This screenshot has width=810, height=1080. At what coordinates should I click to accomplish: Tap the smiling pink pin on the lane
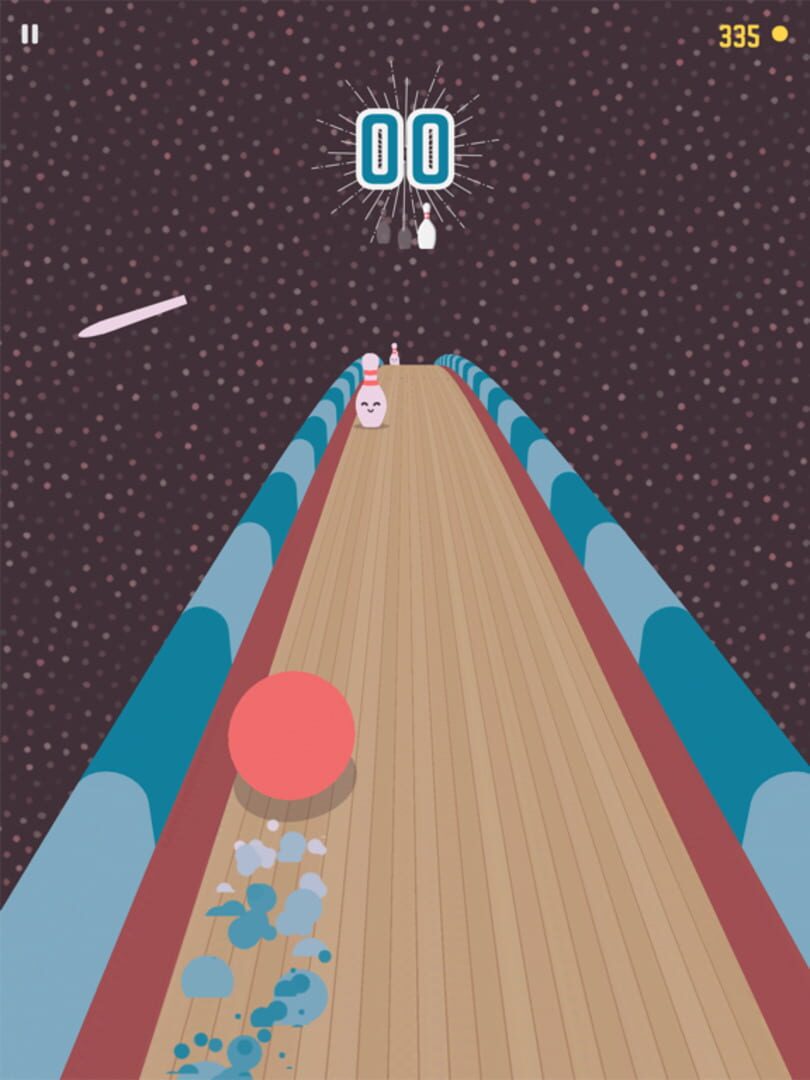click(370, 400)
